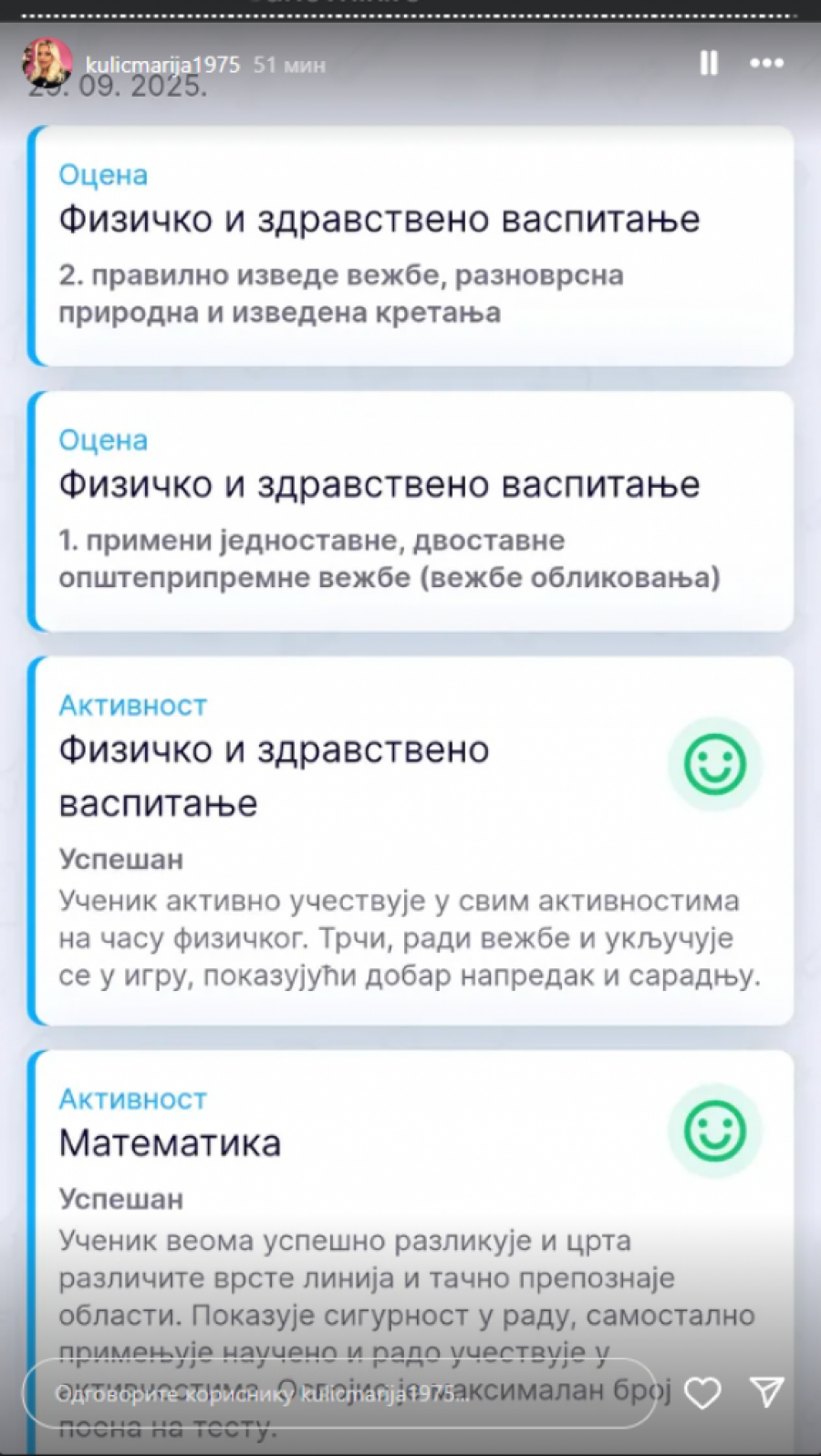Share the story via paper plane icon
This screenshot has height=1456, width=821.
(x=766, y=1391)
